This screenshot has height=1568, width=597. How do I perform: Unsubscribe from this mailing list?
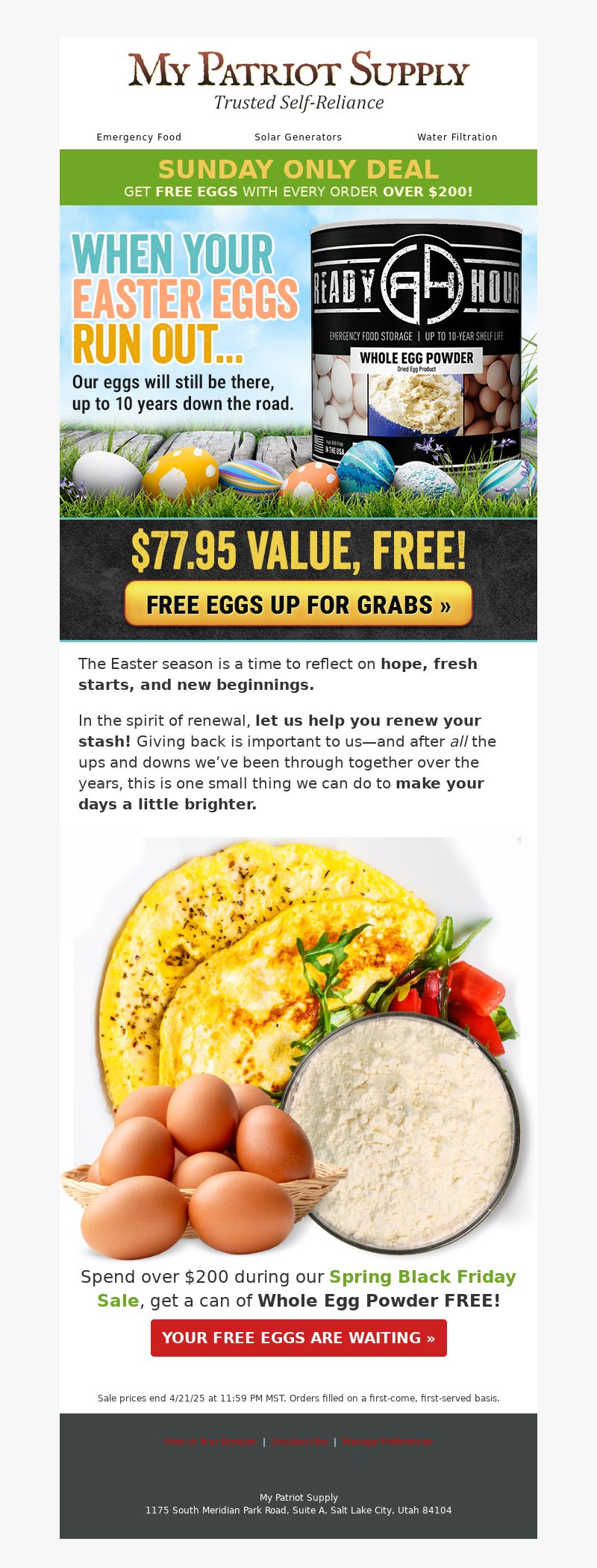(x=299, y=1442)
